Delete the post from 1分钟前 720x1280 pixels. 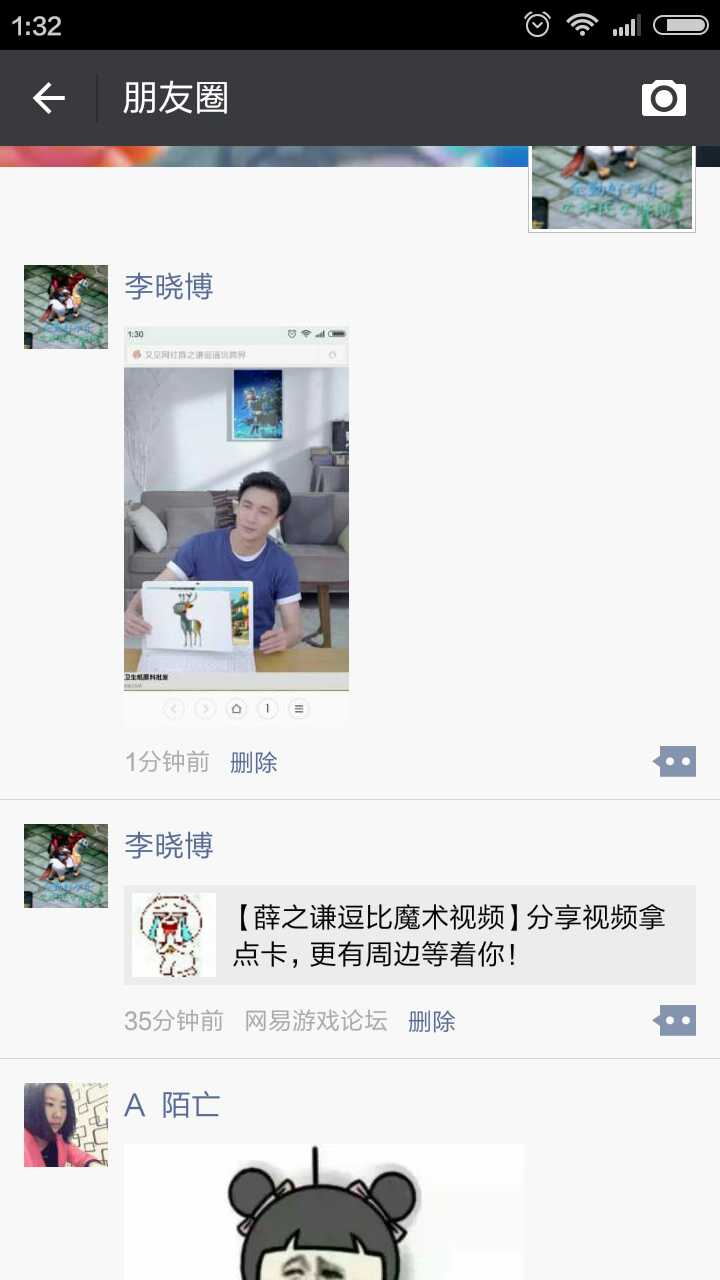coord(253,763)
